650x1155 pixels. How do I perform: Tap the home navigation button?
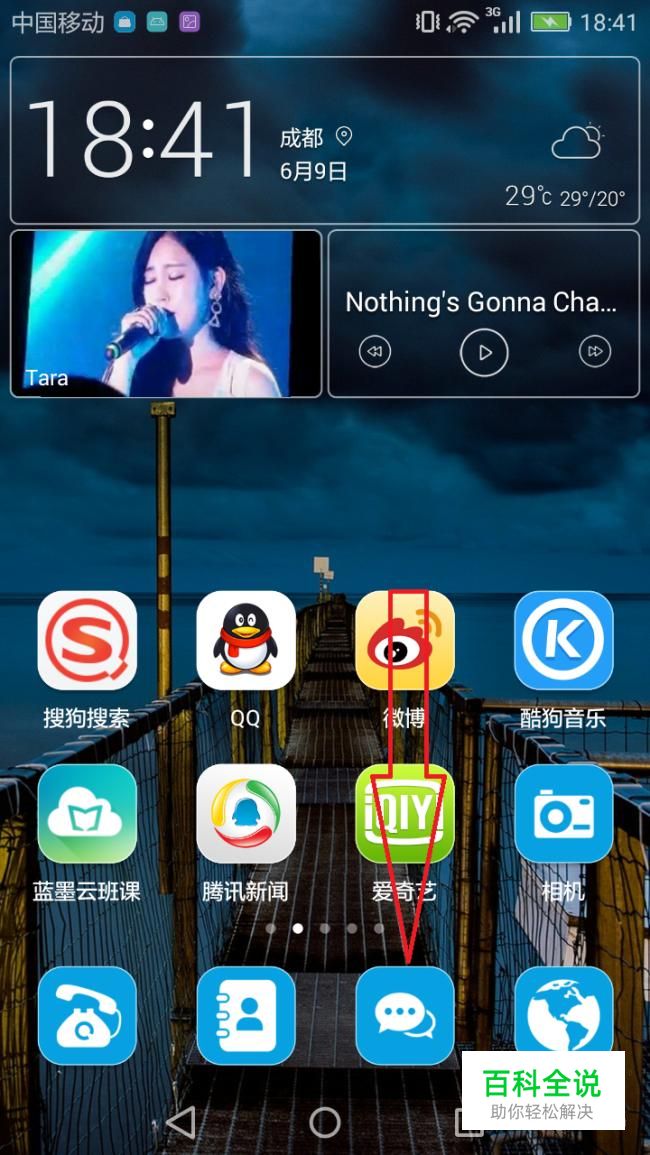coord(325,1123)
